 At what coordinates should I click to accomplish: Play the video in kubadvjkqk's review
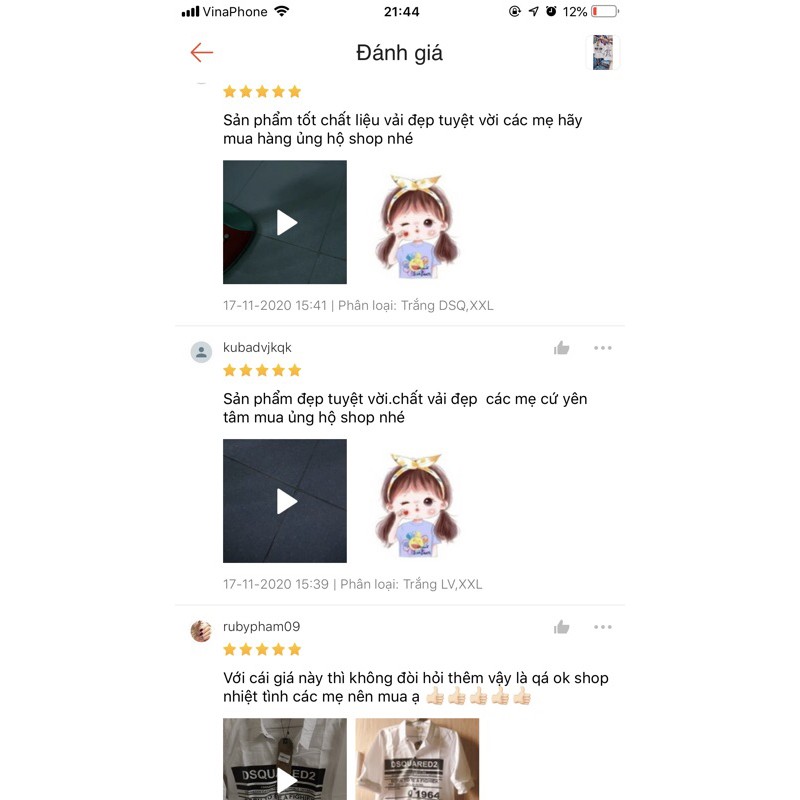(x=285, y=501)
